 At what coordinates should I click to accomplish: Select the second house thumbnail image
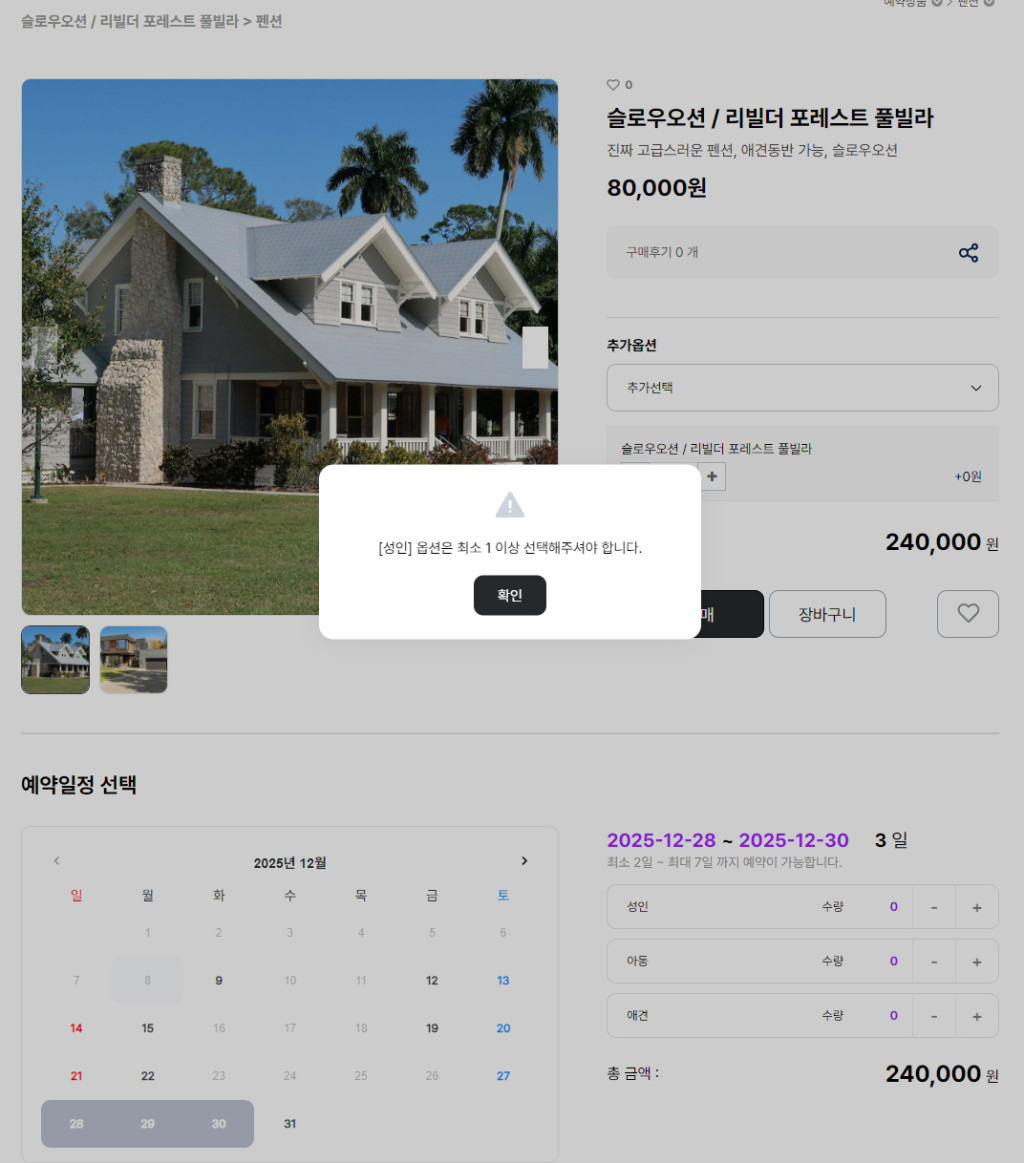coord(133,660)
